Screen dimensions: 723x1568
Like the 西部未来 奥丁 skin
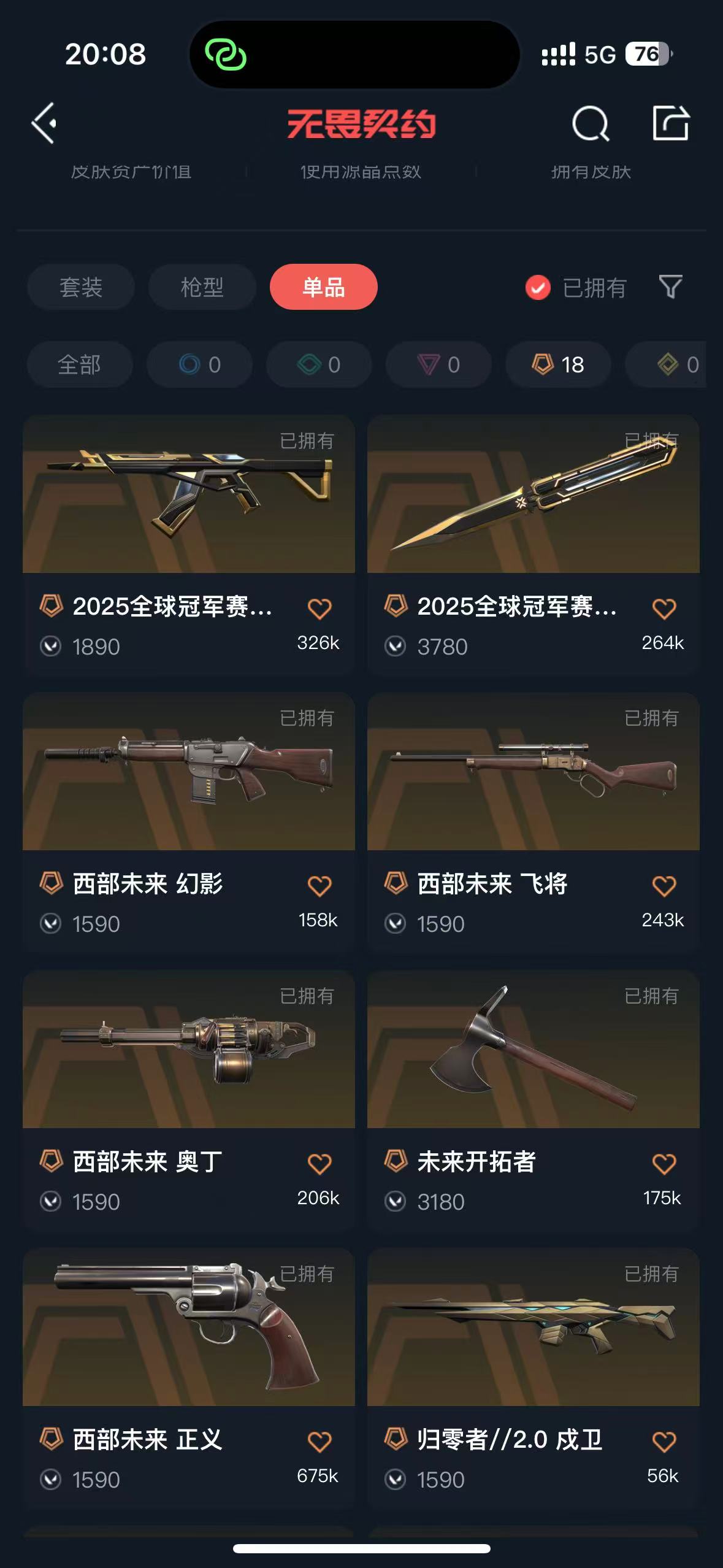319,1163
